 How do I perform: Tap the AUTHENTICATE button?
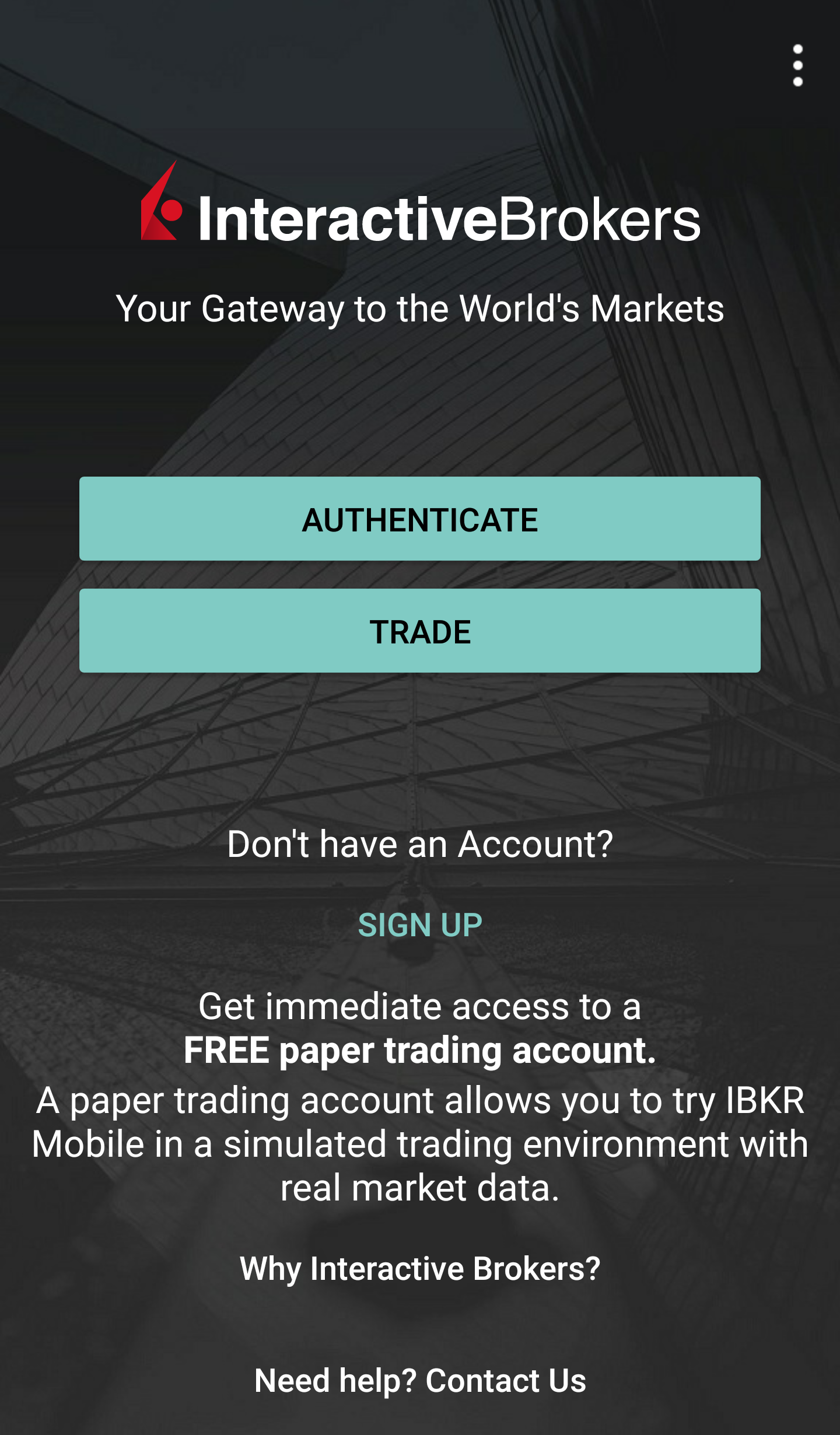(x=420, y=519)
